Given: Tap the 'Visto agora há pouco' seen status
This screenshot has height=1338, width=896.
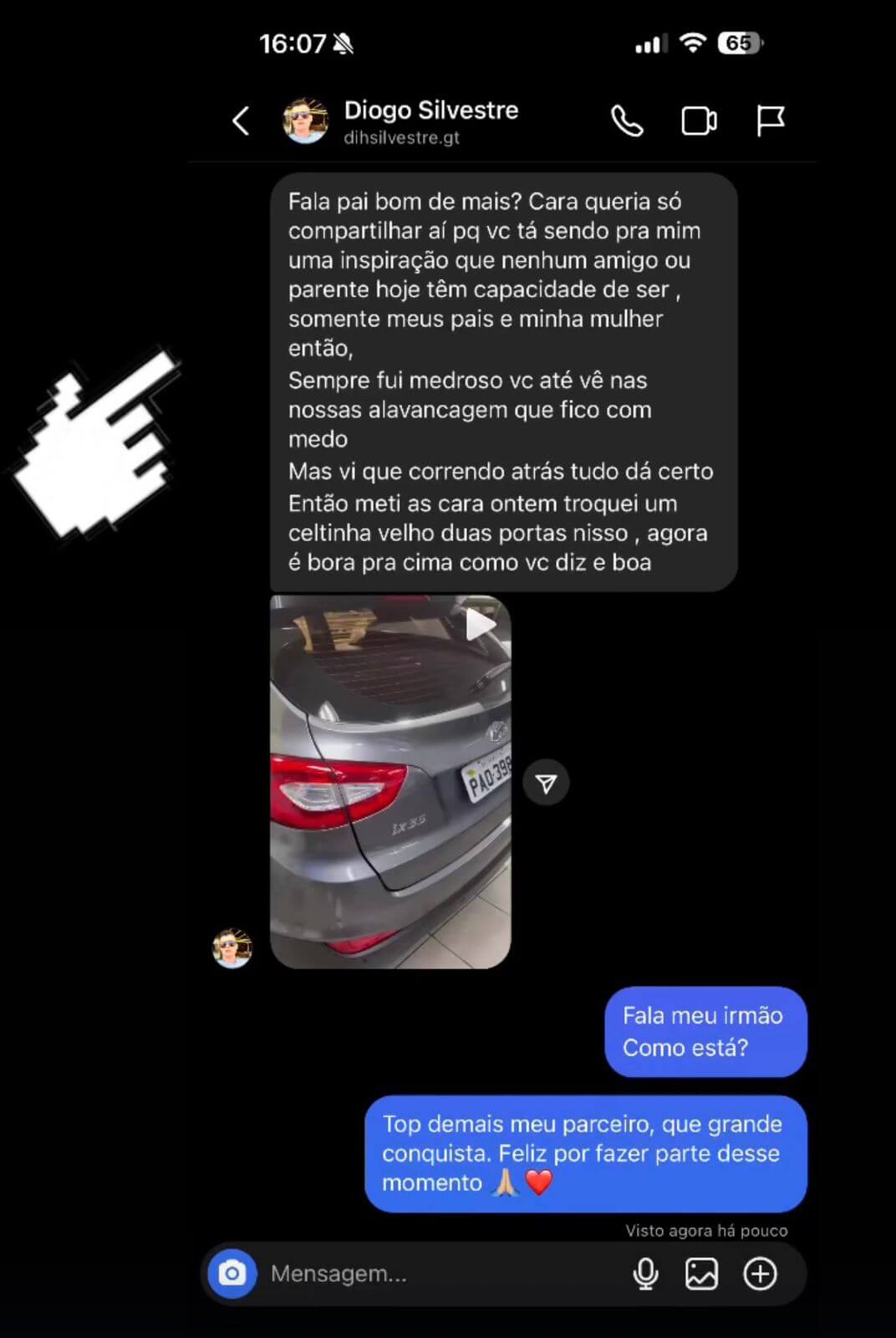Looking at the screenshot, I should pos(706,1230).
